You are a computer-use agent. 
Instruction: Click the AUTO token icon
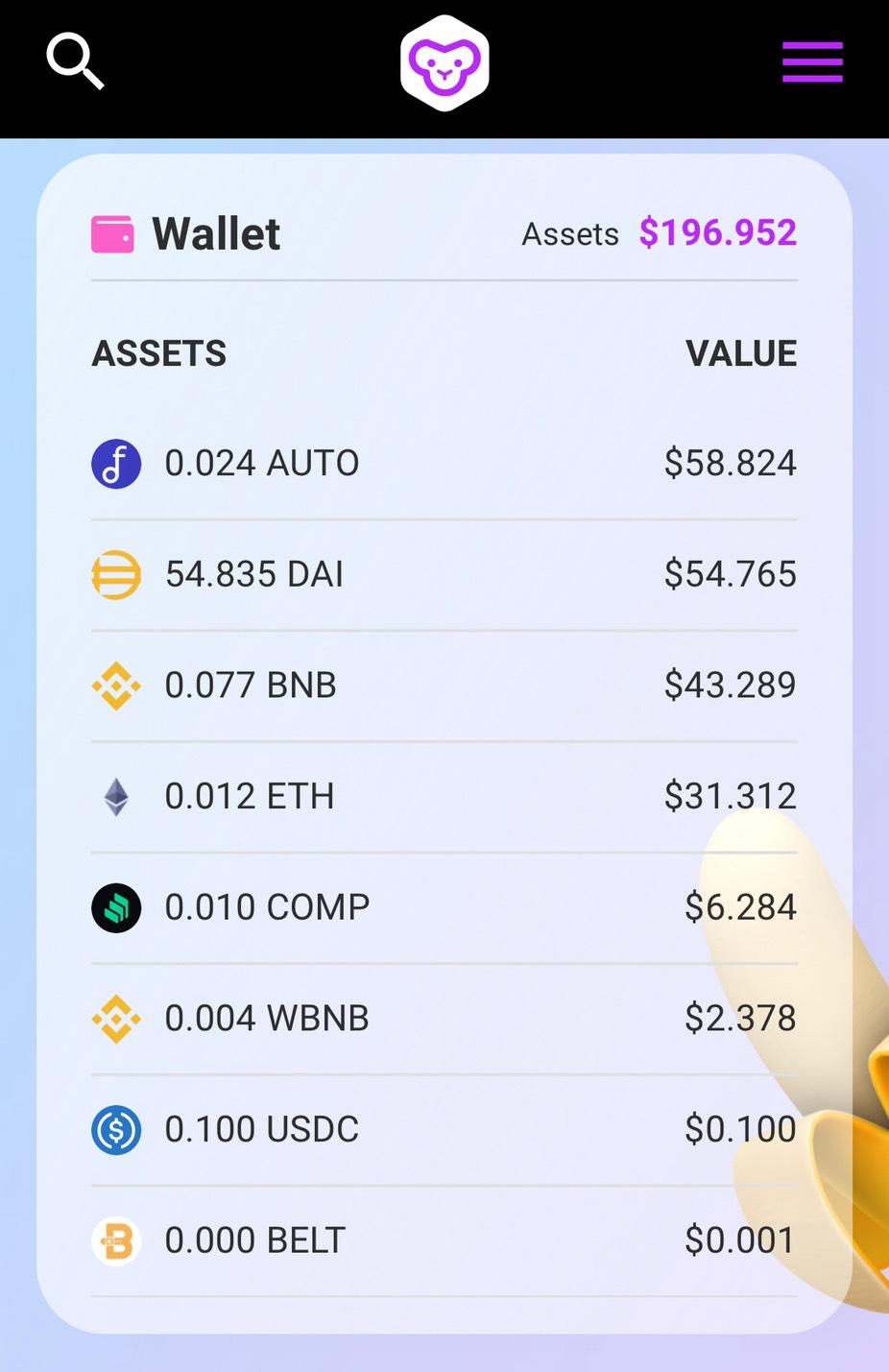click(x=115, y=463)
